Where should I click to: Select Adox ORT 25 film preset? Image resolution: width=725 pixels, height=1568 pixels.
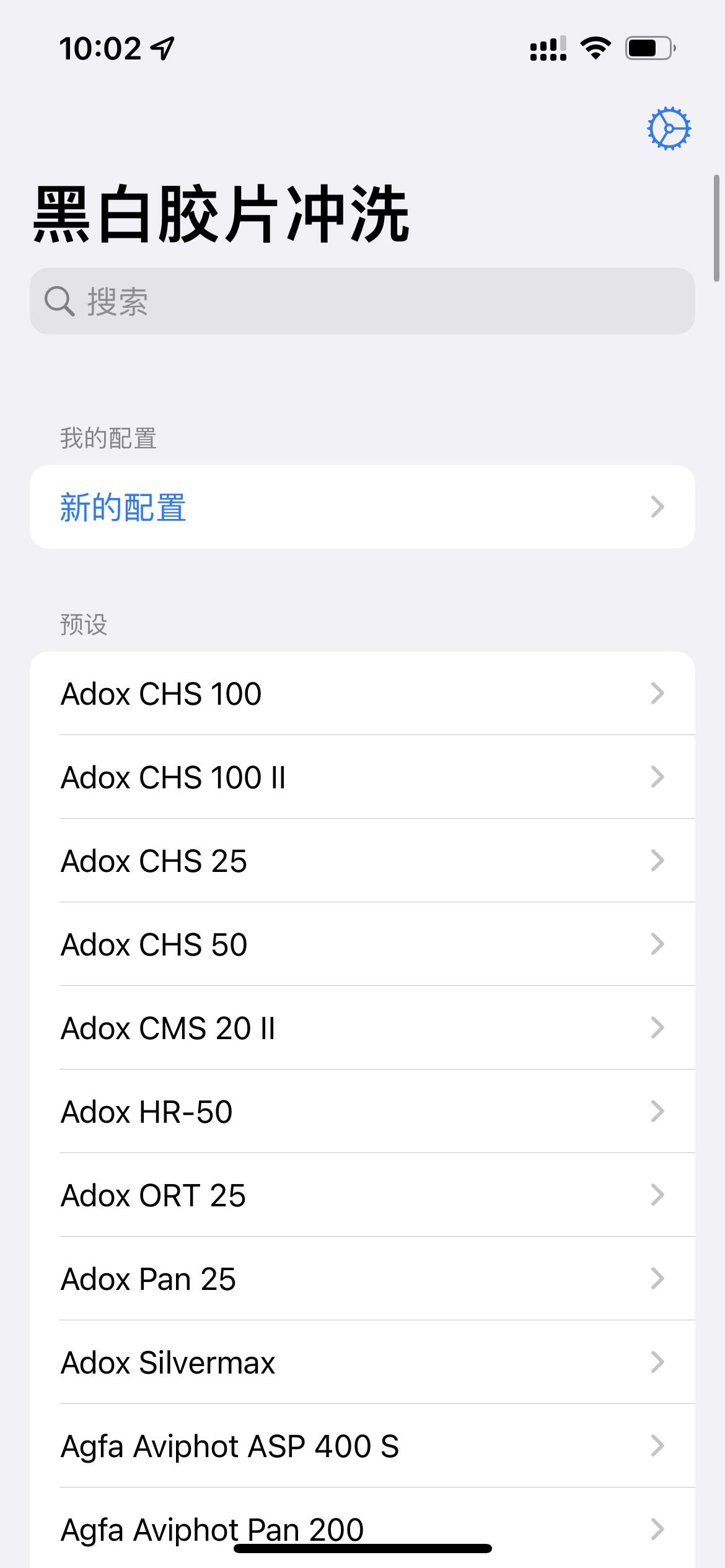(362, 1195)
